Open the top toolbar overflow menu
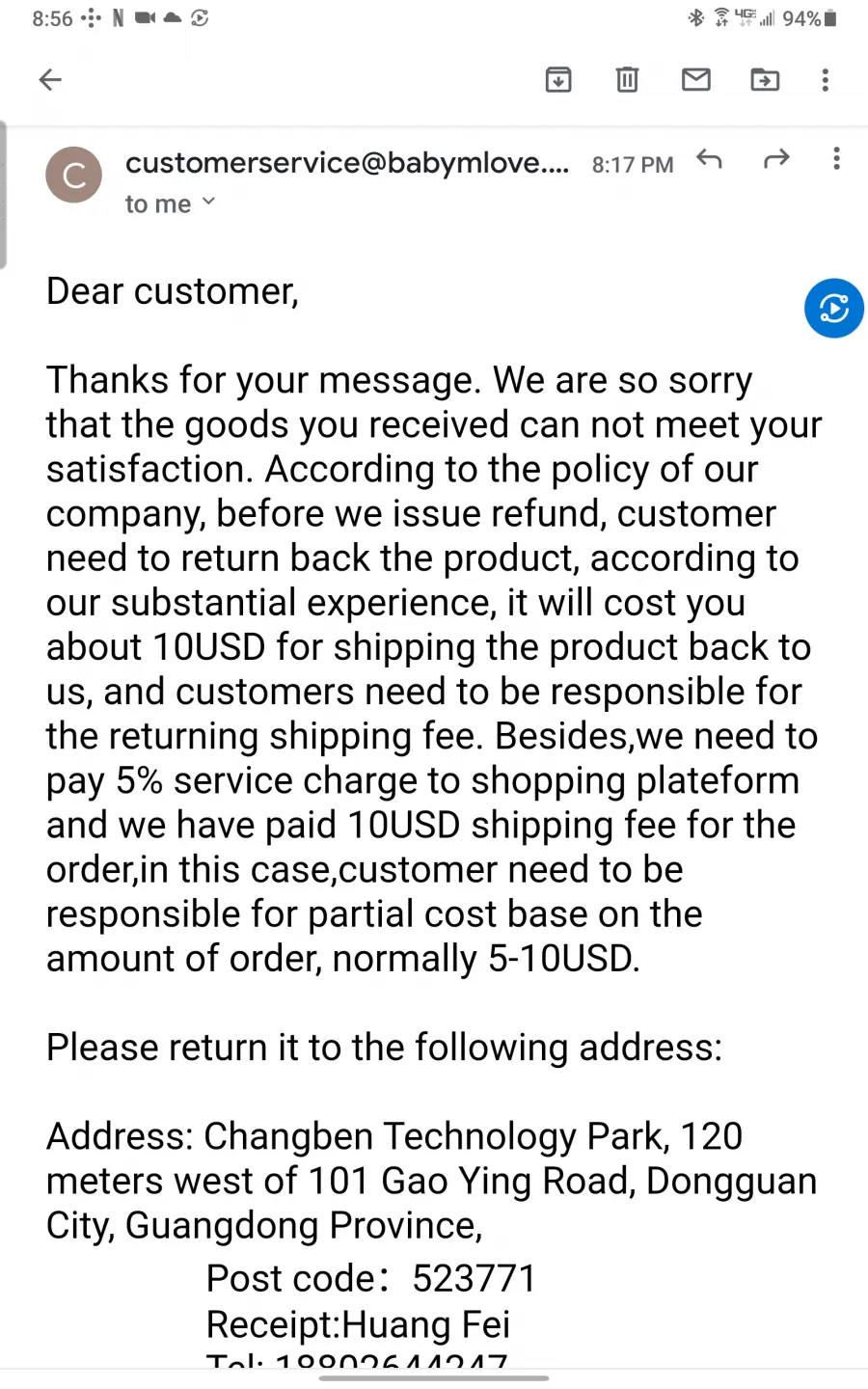868x1389 pixels. pos(826,80)
